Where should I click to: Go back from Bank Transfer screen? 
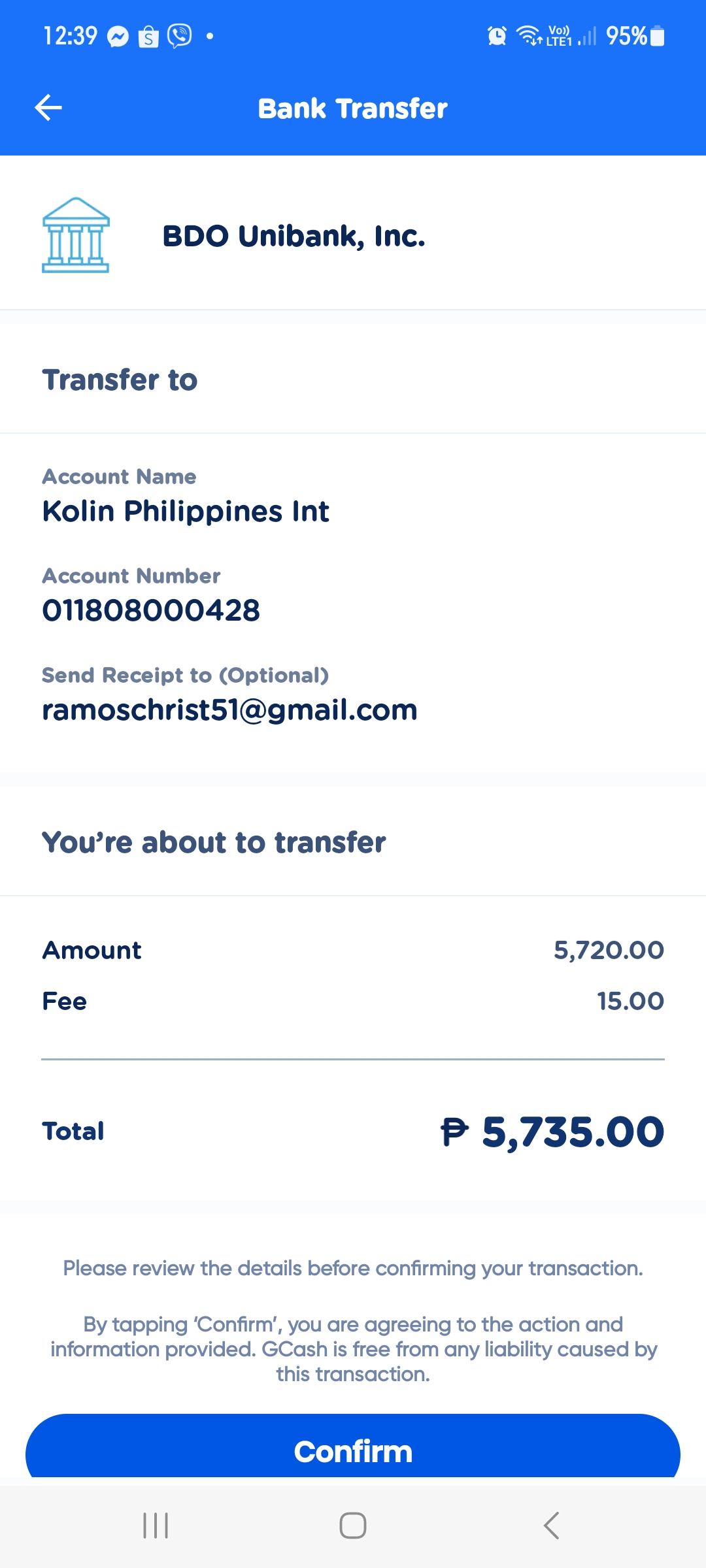point(48,108)
